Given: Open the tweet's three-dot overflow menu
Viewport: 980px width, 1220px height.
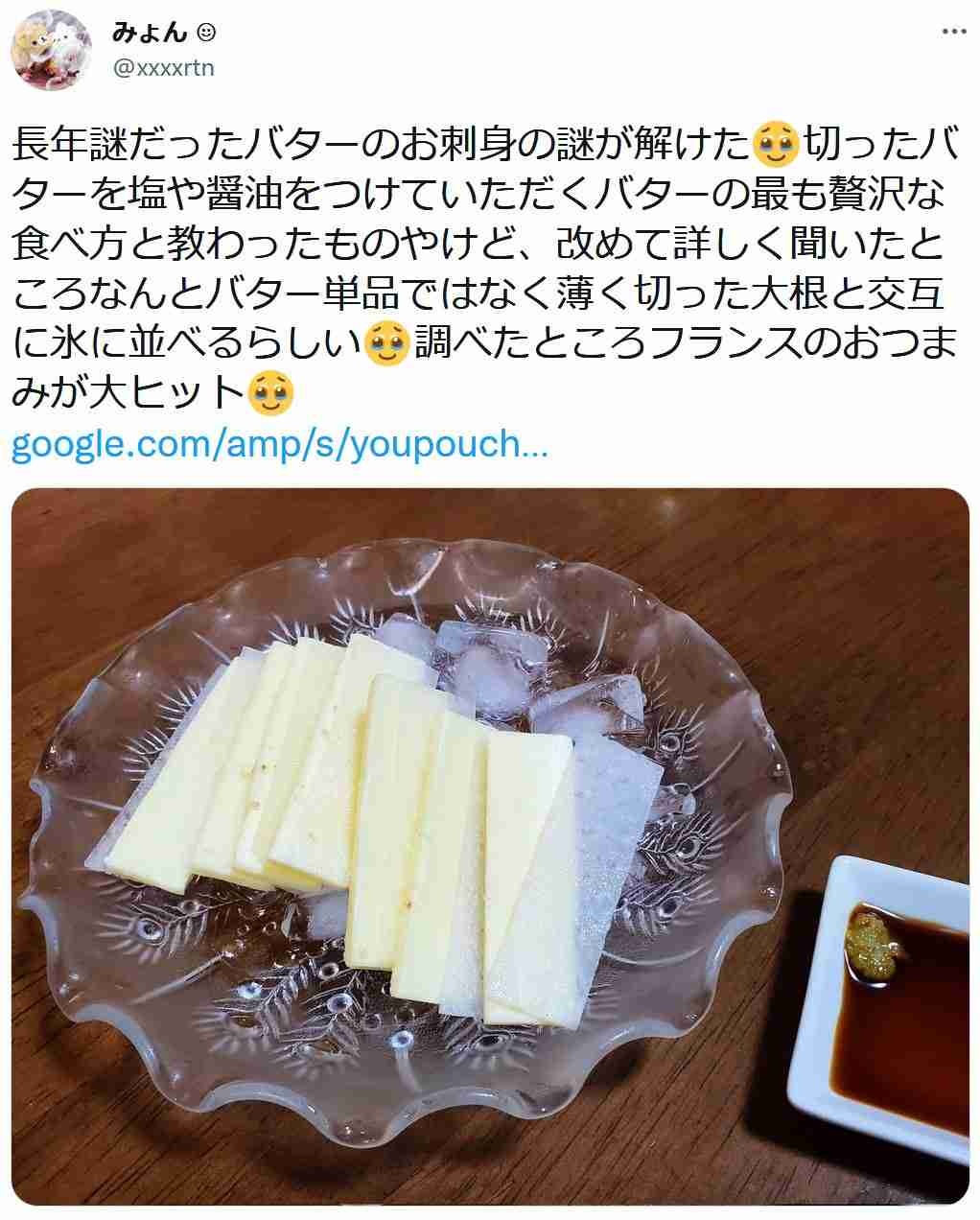Looking at the screenshot, I should click(953, 31).
